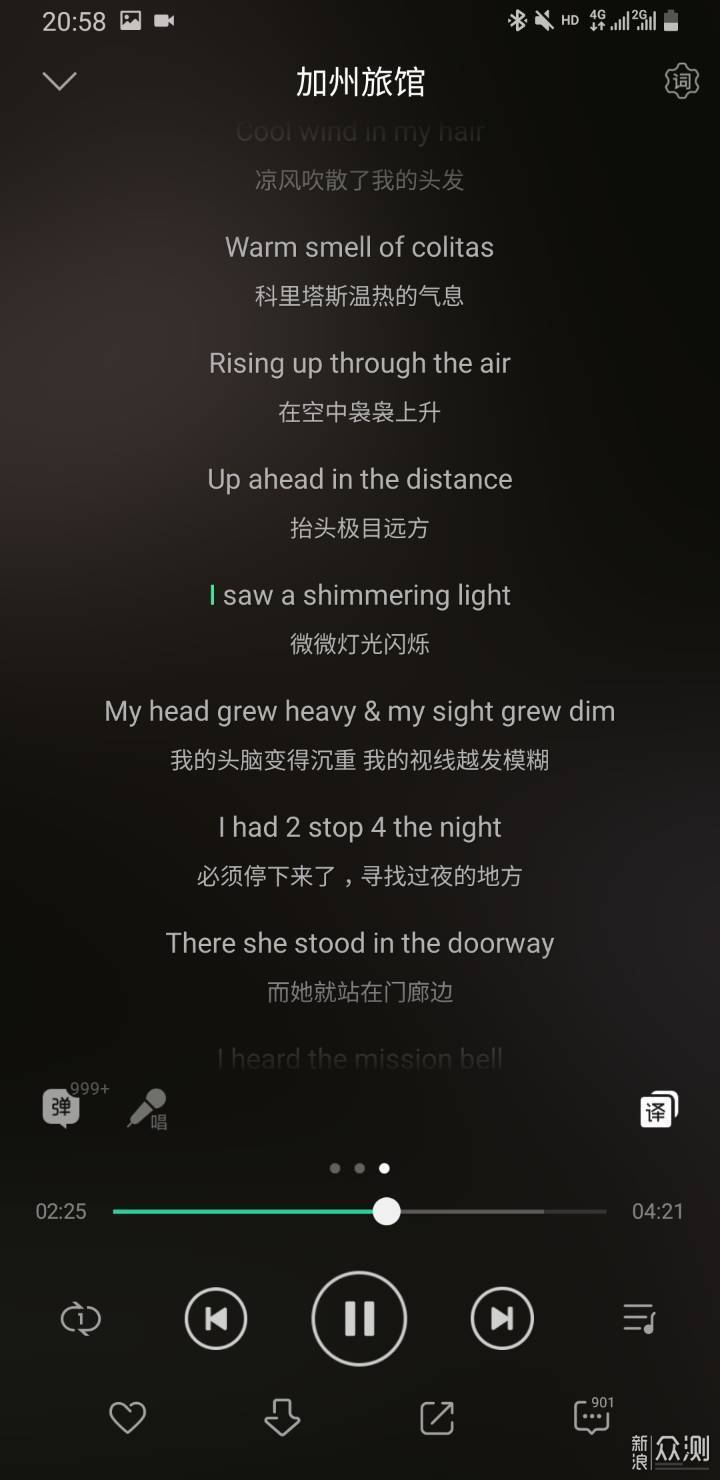
Task: Download this song
Action: tap(282, 1417)
